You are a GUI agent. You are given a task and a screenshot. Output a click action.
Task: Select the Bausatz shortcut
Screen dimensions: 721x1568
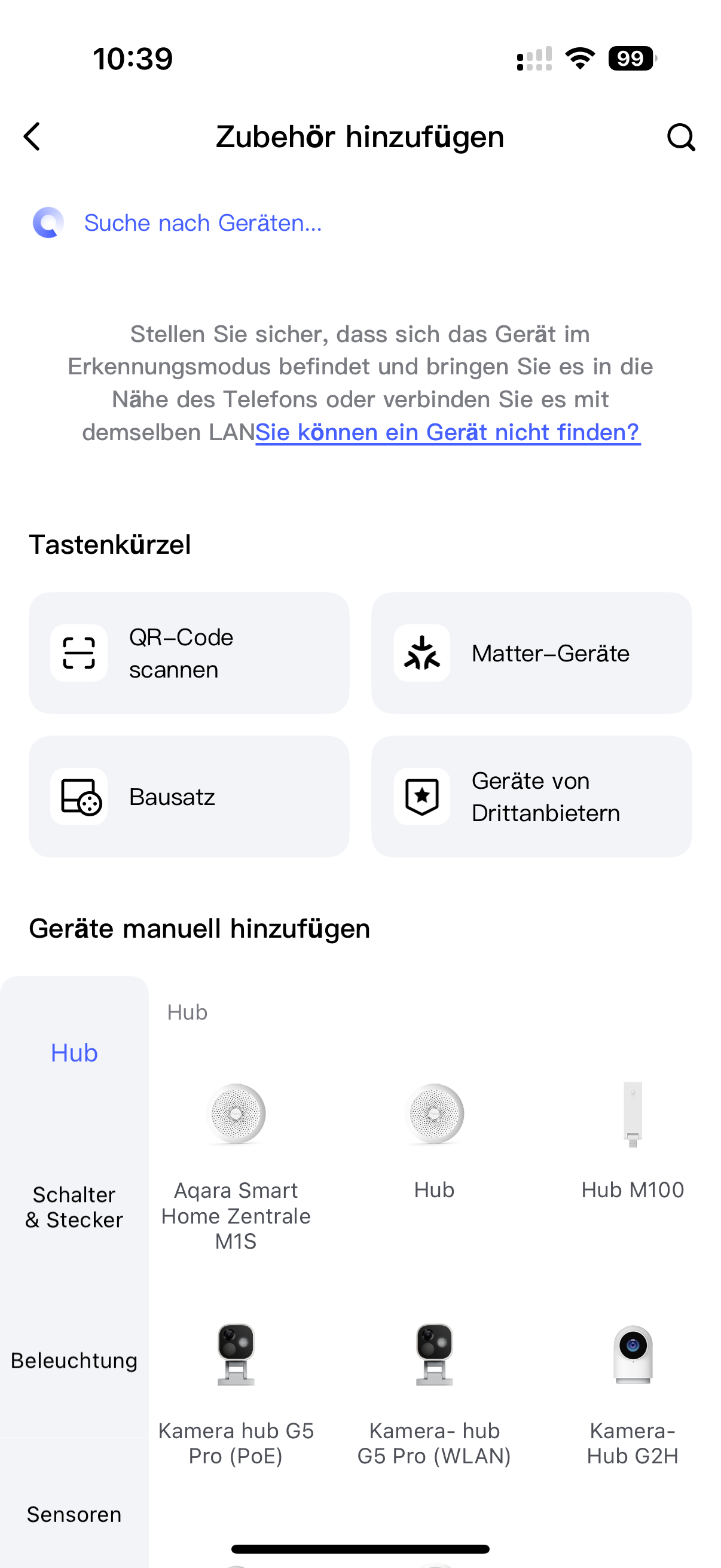[188, 797]
